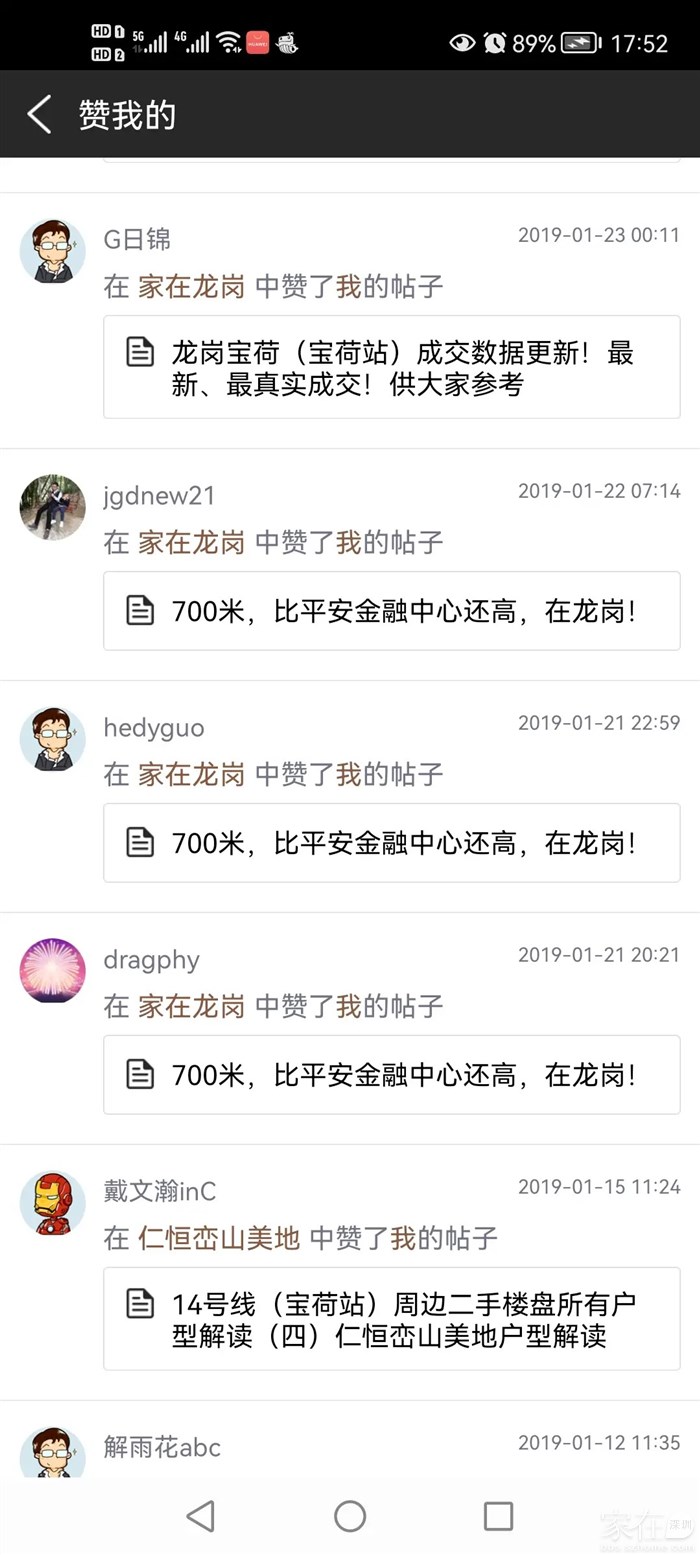Open the 700米 post liked by hedyguo
The image size is (700, 1555).
click(x=391, y=843)
